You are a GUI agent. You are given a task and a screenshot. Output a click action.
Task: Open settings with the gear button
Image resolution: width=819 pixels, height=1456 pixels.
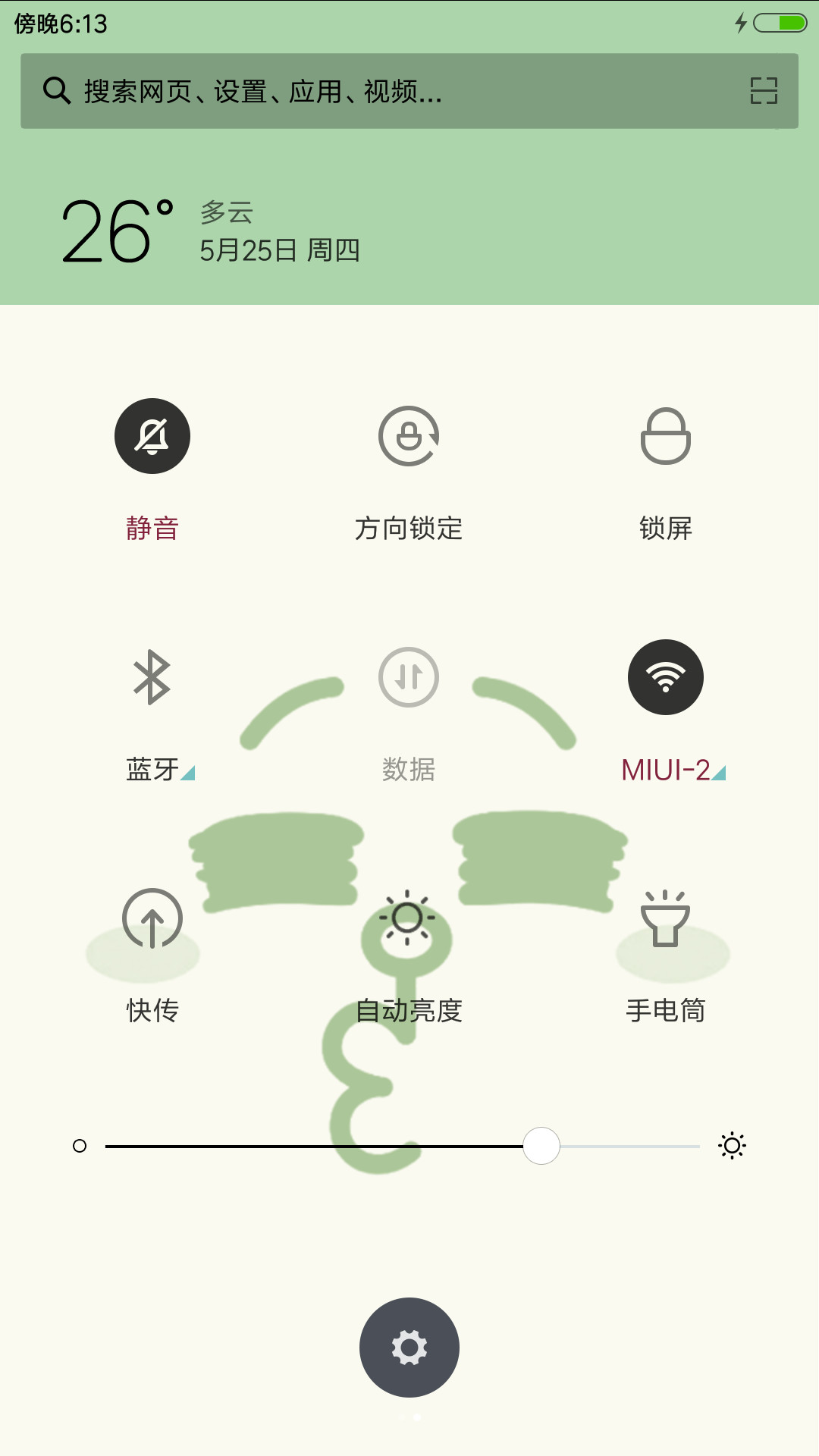(409, 1348)
